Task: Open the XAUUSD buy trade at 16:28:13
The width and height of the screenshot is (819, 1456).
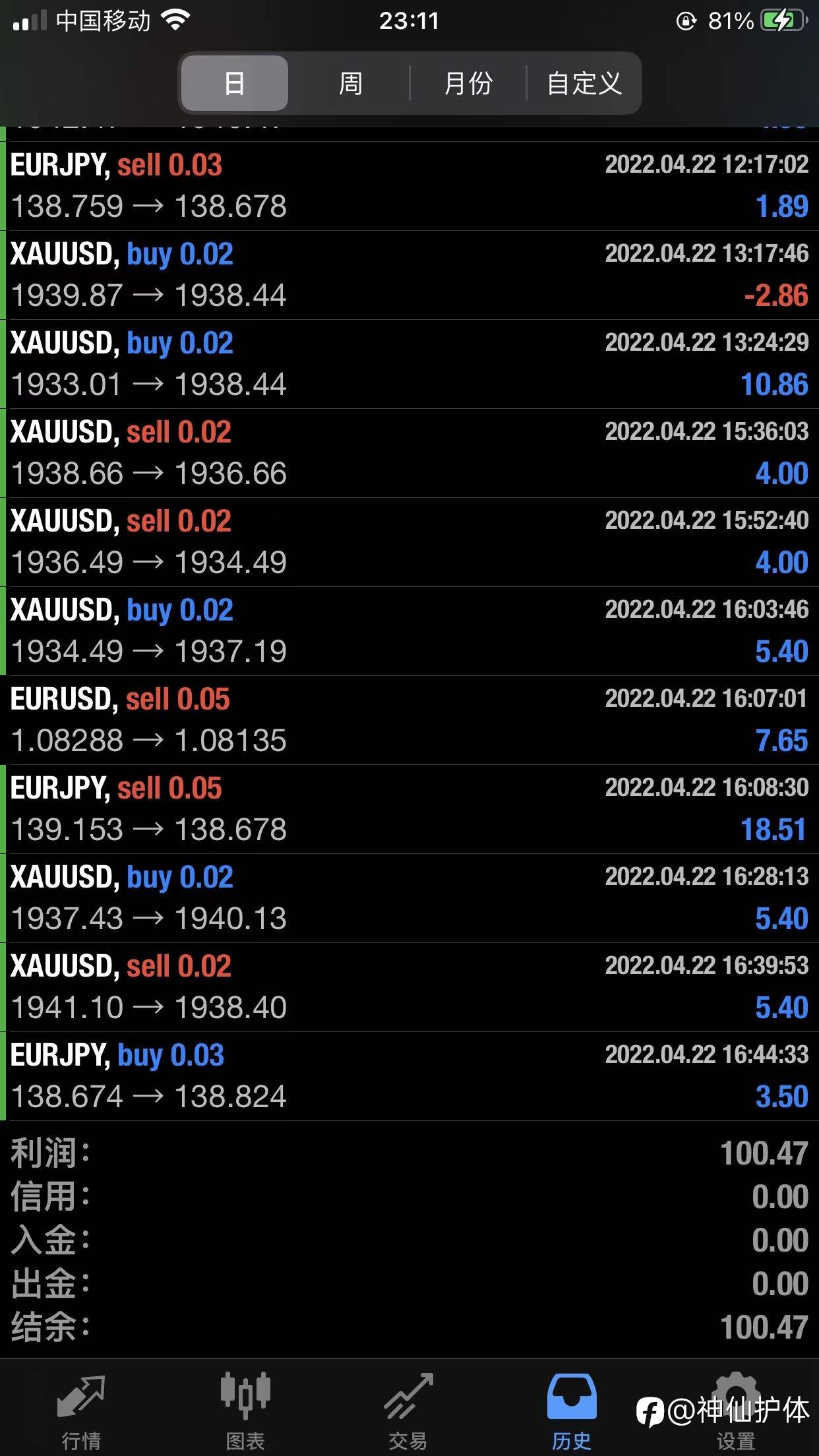Action: [409, 898]
